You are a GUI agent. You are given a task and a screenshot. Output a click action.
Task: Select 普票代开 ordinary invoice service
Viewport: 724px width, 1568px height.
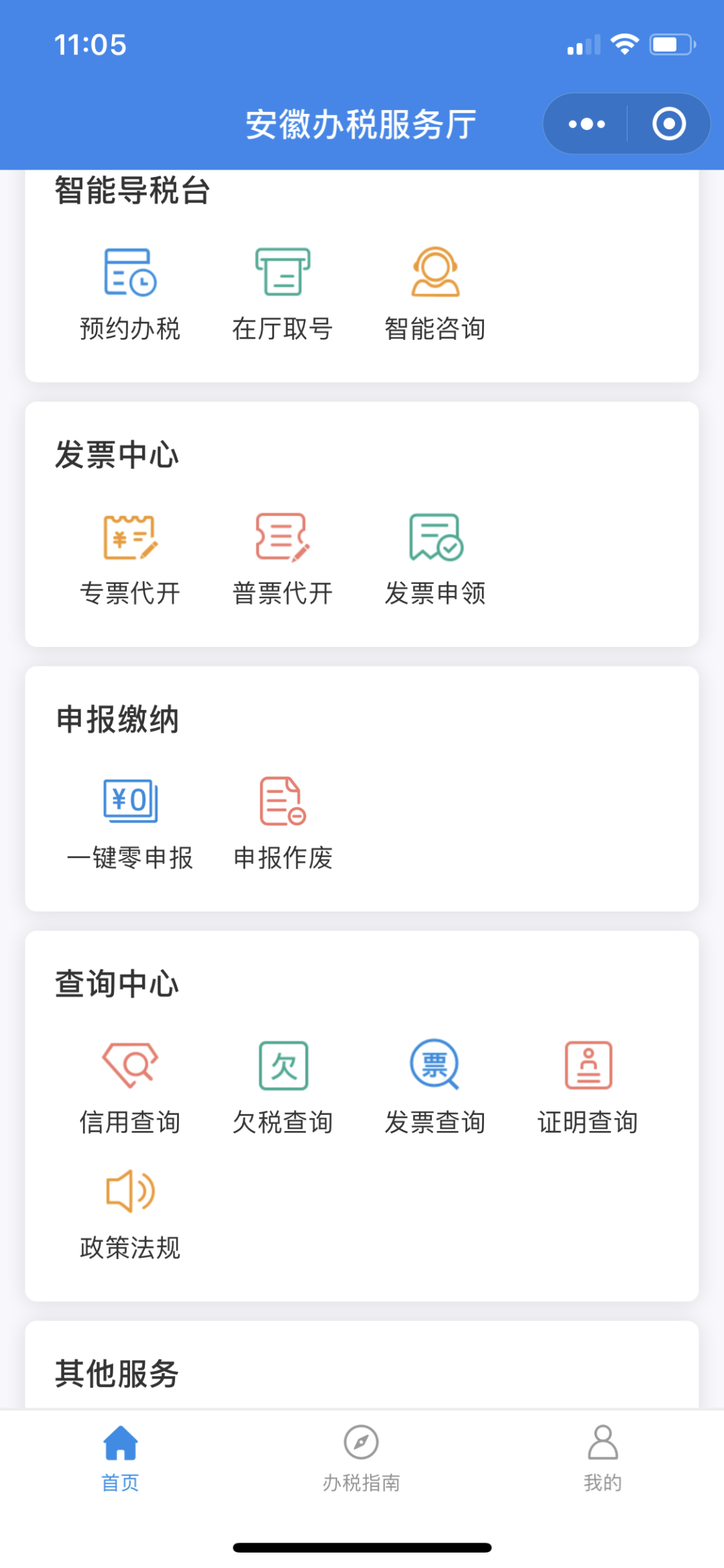pos(282,559)
